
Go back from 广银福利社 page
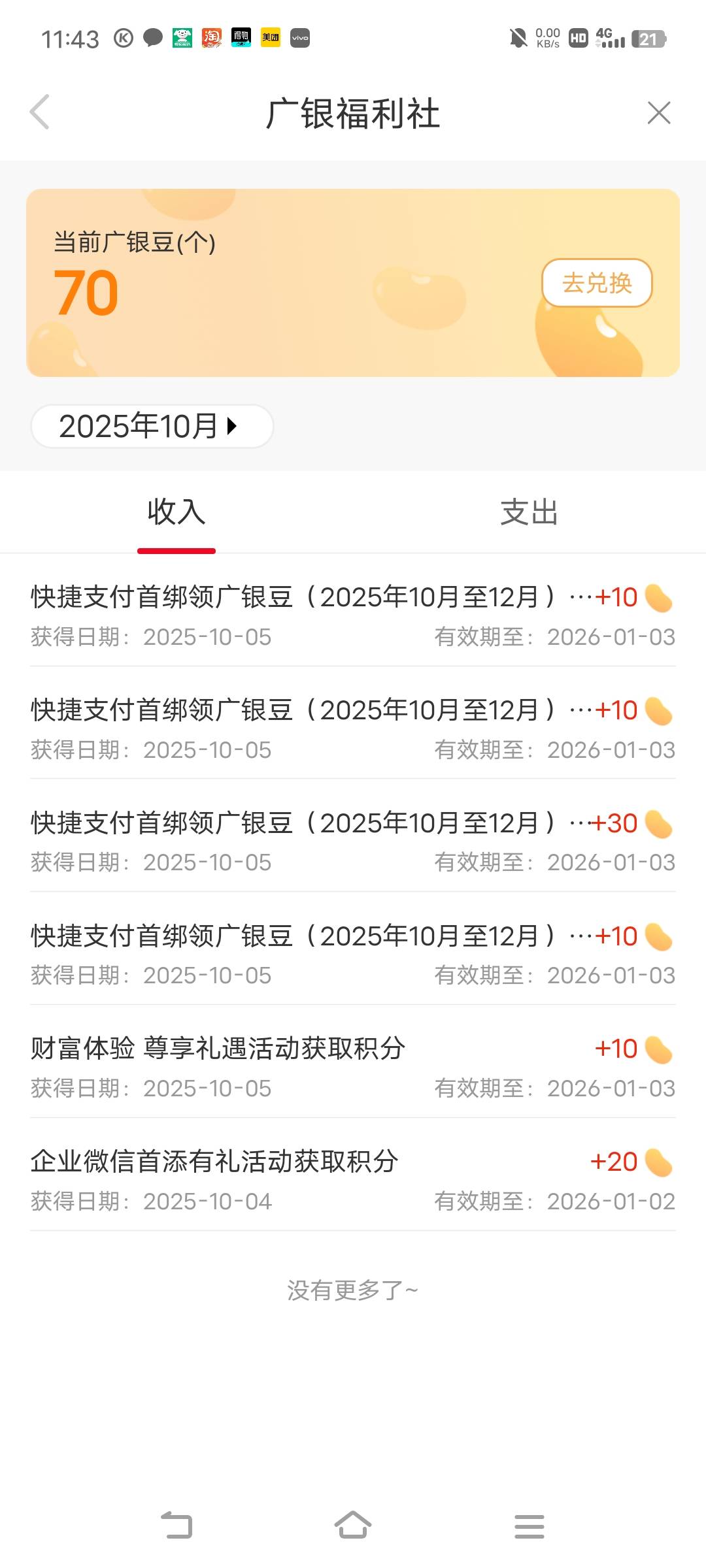point(40,112)
